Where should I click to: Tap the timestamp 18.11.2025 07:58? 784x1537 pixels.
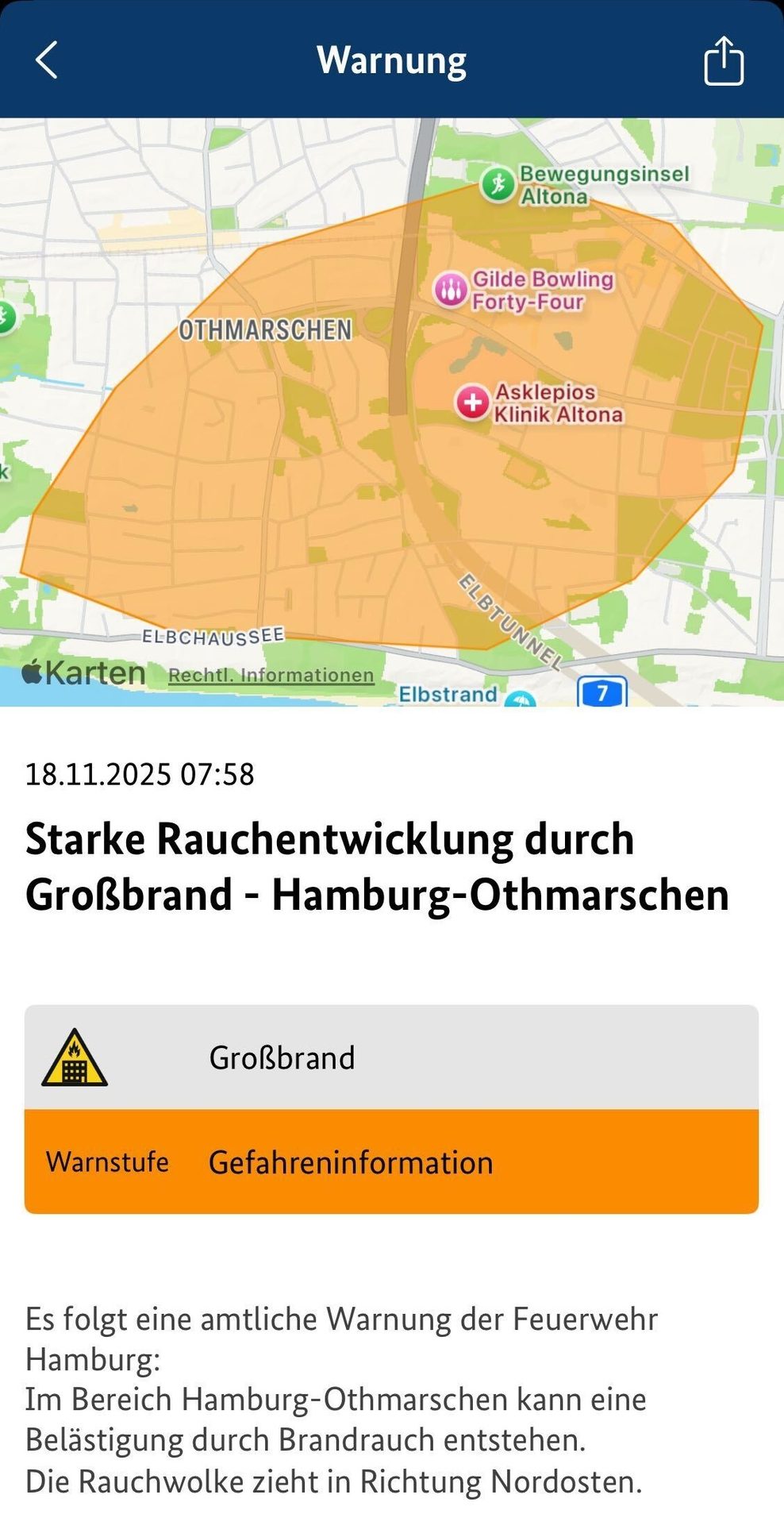click(139, 774)
